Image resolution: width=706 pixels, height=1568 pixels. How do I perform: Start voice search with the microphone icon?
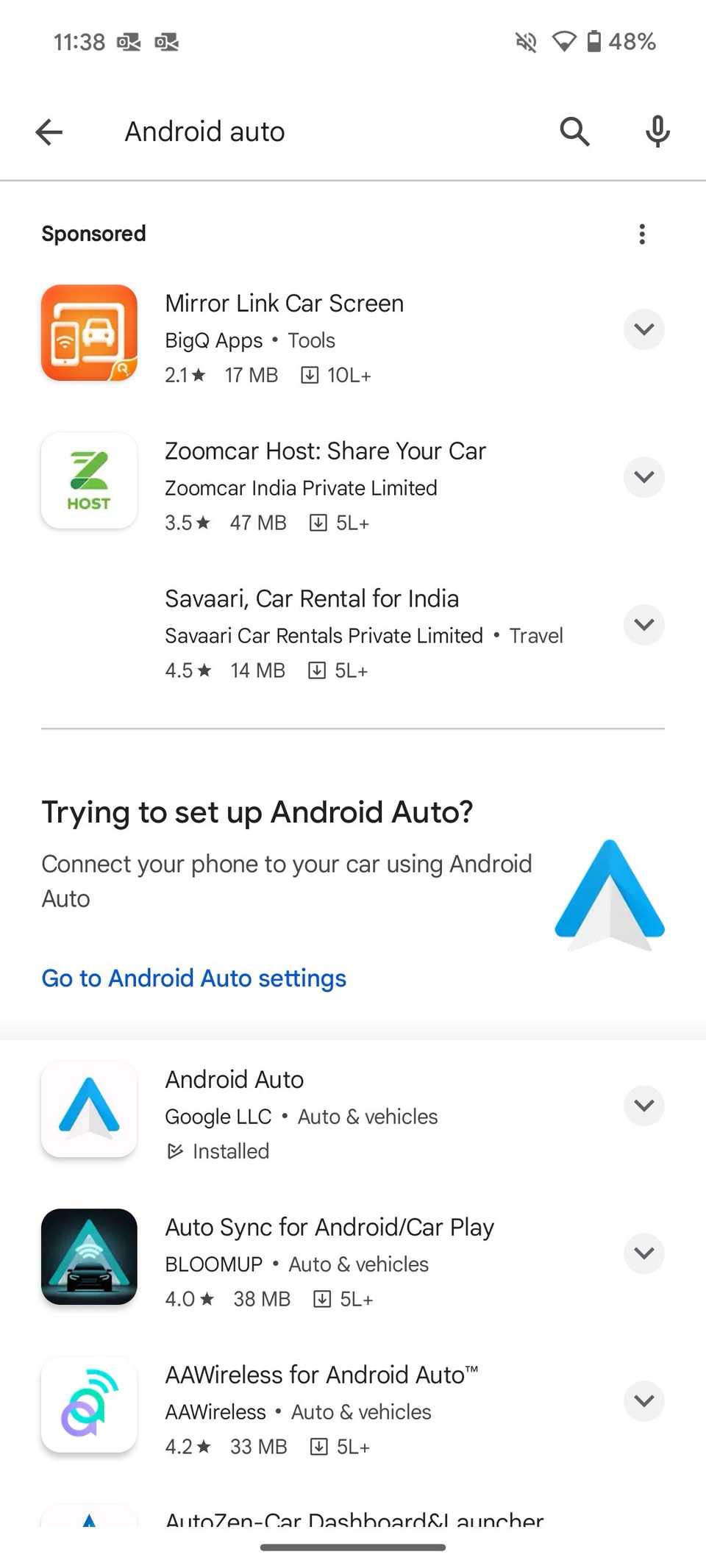pyautogui.click(x=657, y=132)
